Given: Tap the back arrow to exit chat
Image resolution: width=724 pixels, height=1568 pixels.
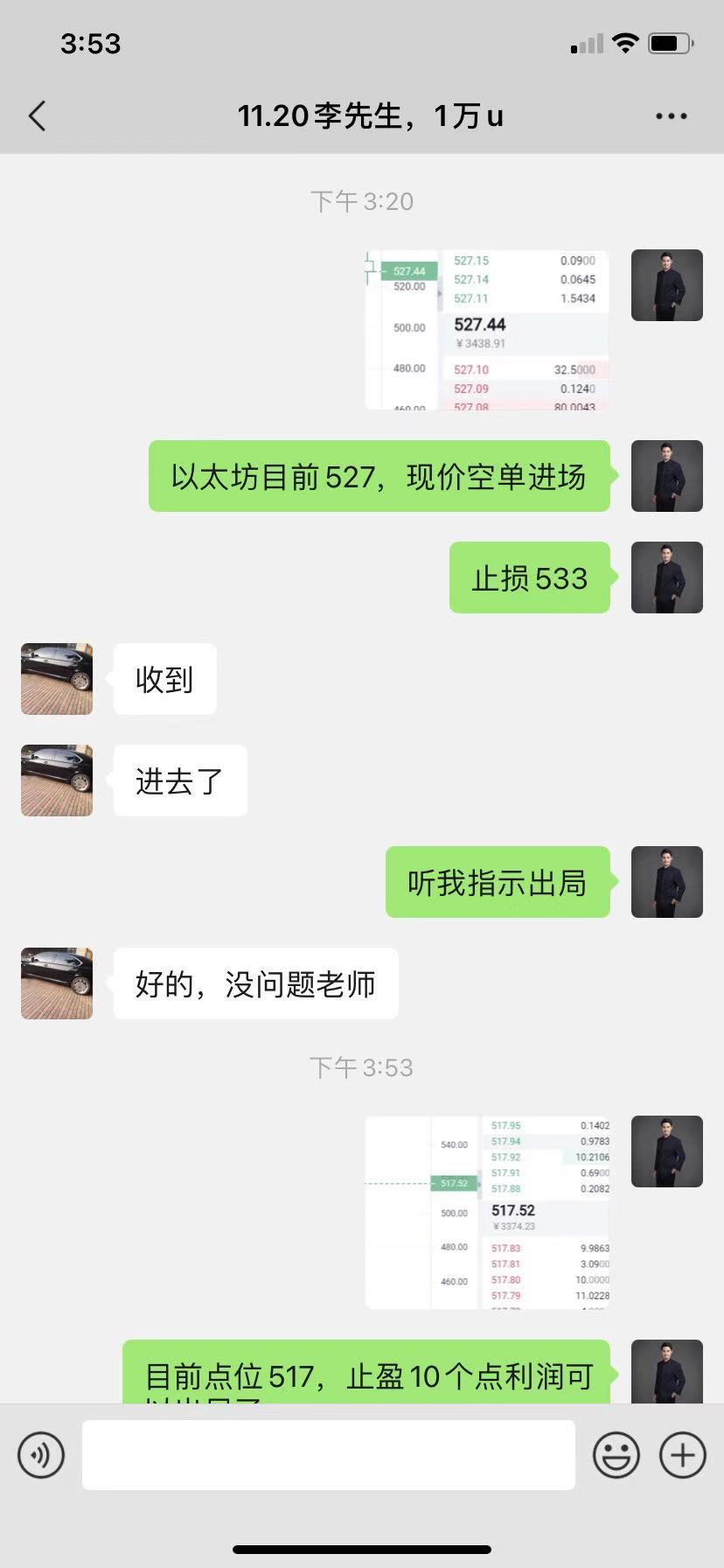Looking at the screenshot, I should pyautogui.click(x=37, y=115).
